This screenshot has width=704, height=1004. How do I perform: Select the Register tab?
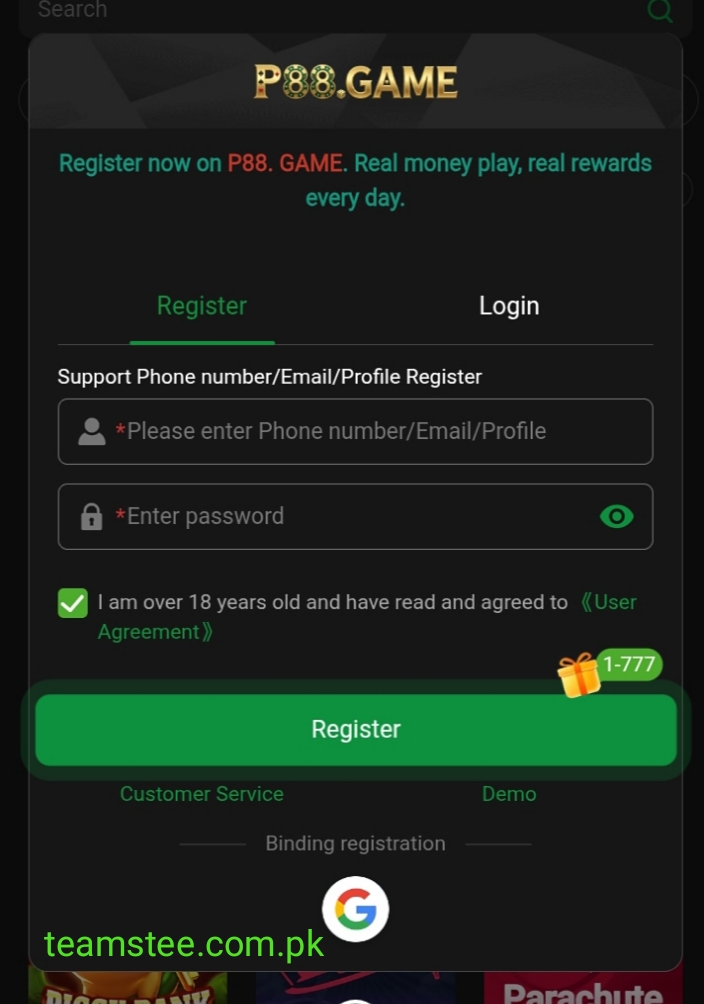tap(202, 306)
